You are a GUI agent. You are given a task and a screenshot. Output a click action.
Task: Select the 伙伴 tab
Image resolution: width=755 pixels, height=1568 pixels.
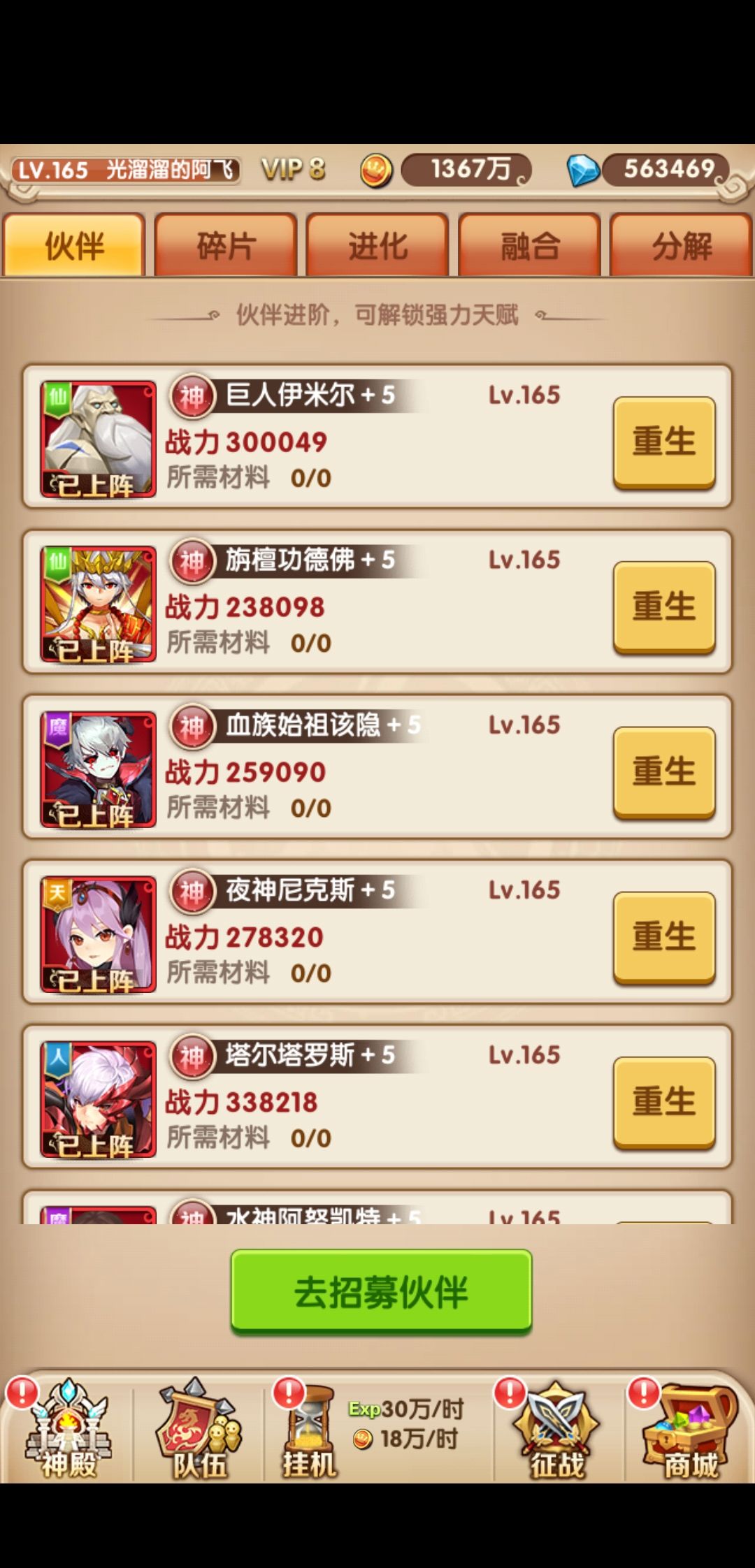73,246
